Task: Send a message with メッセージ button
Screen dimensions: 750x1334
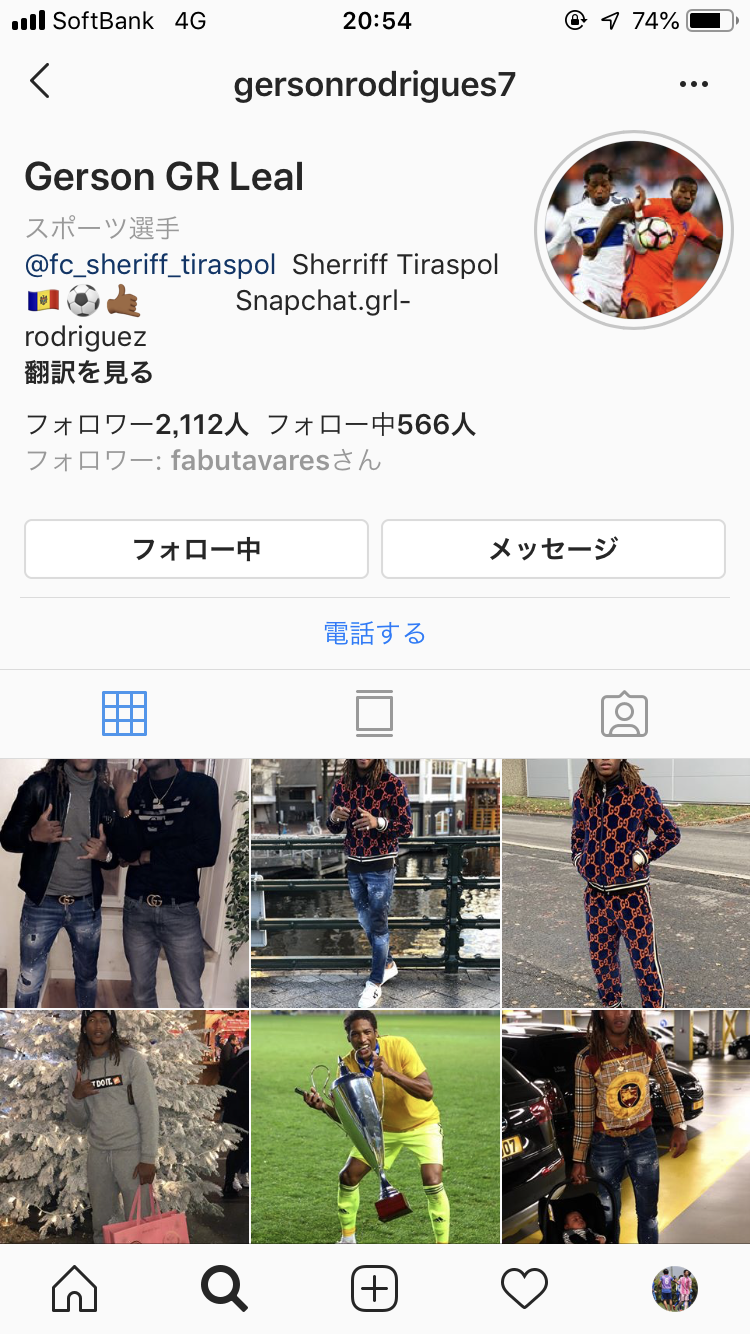Action: [553, 549]
